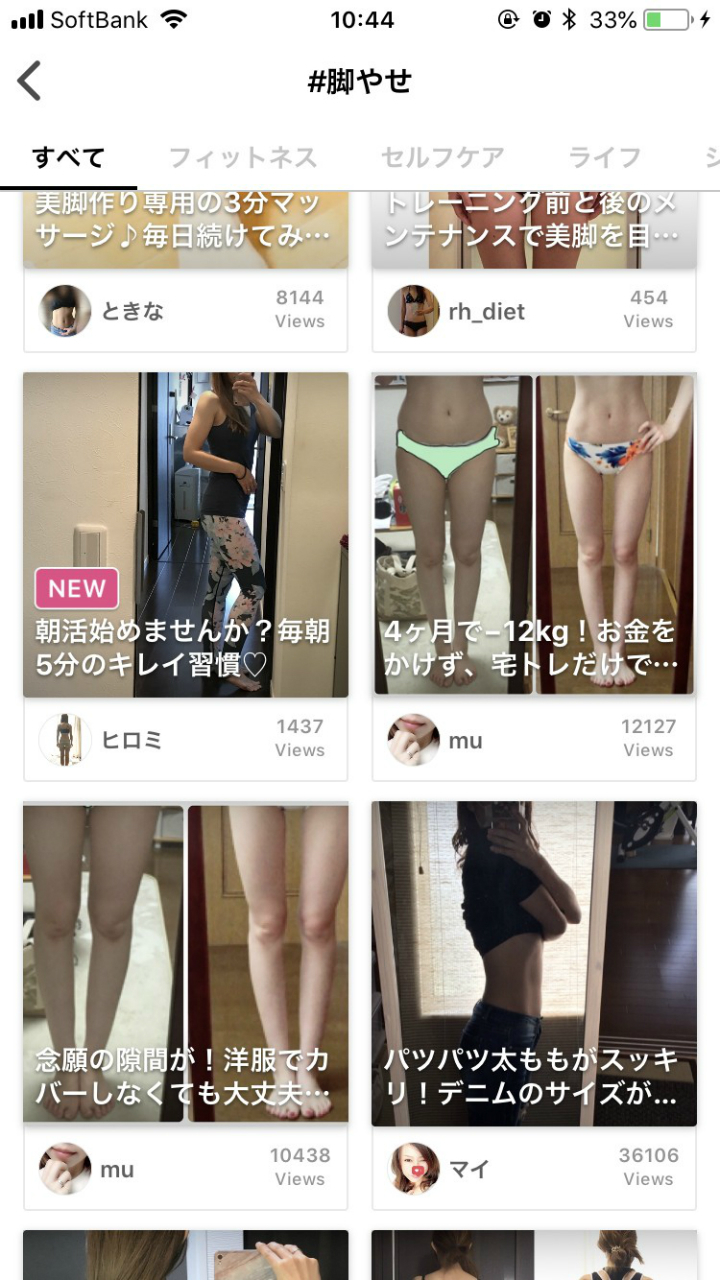Select the すべて tab

(x=68, y=156)
